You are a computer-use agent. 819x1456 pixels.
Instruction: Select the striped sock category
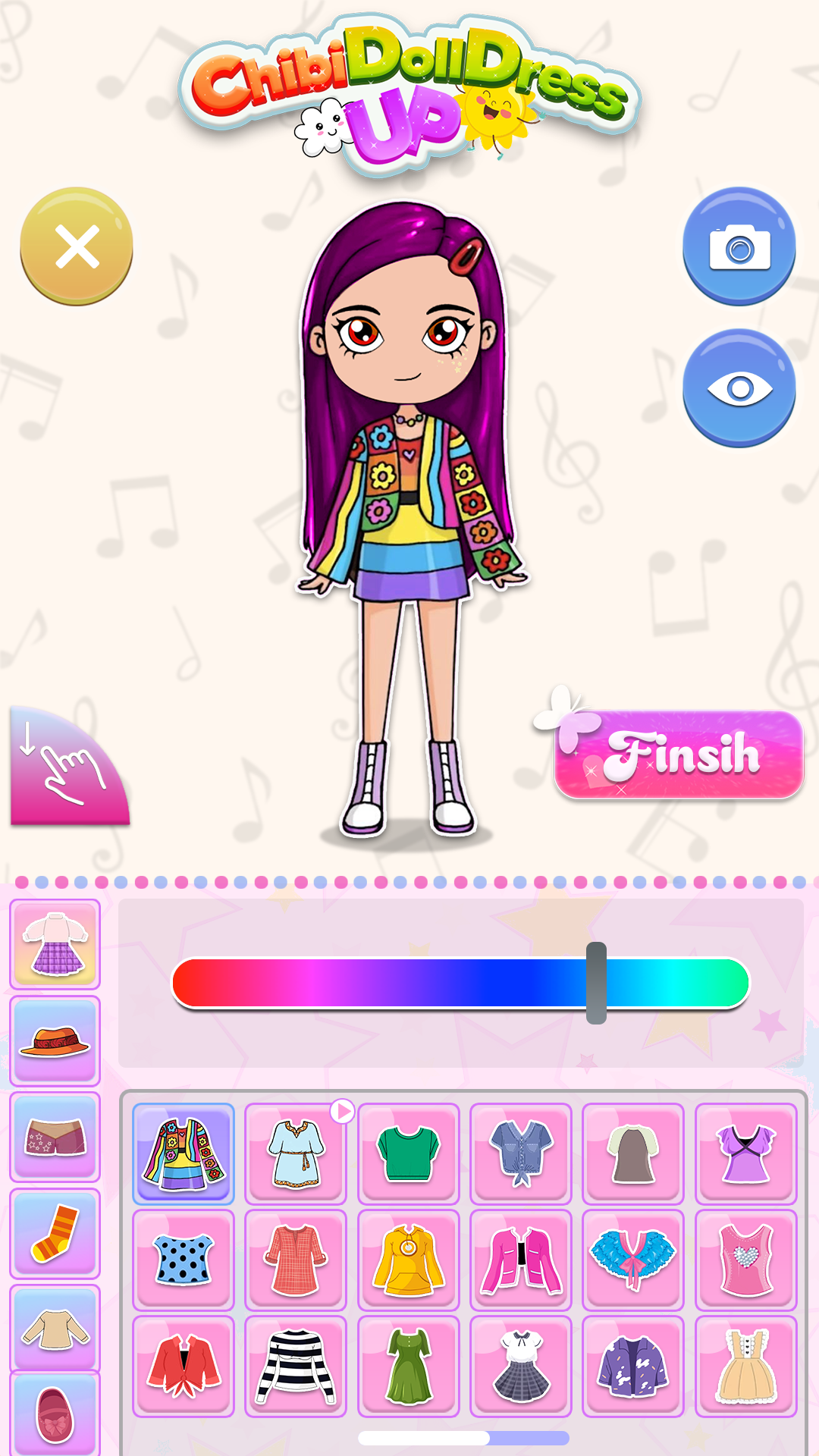point(55,1233)
